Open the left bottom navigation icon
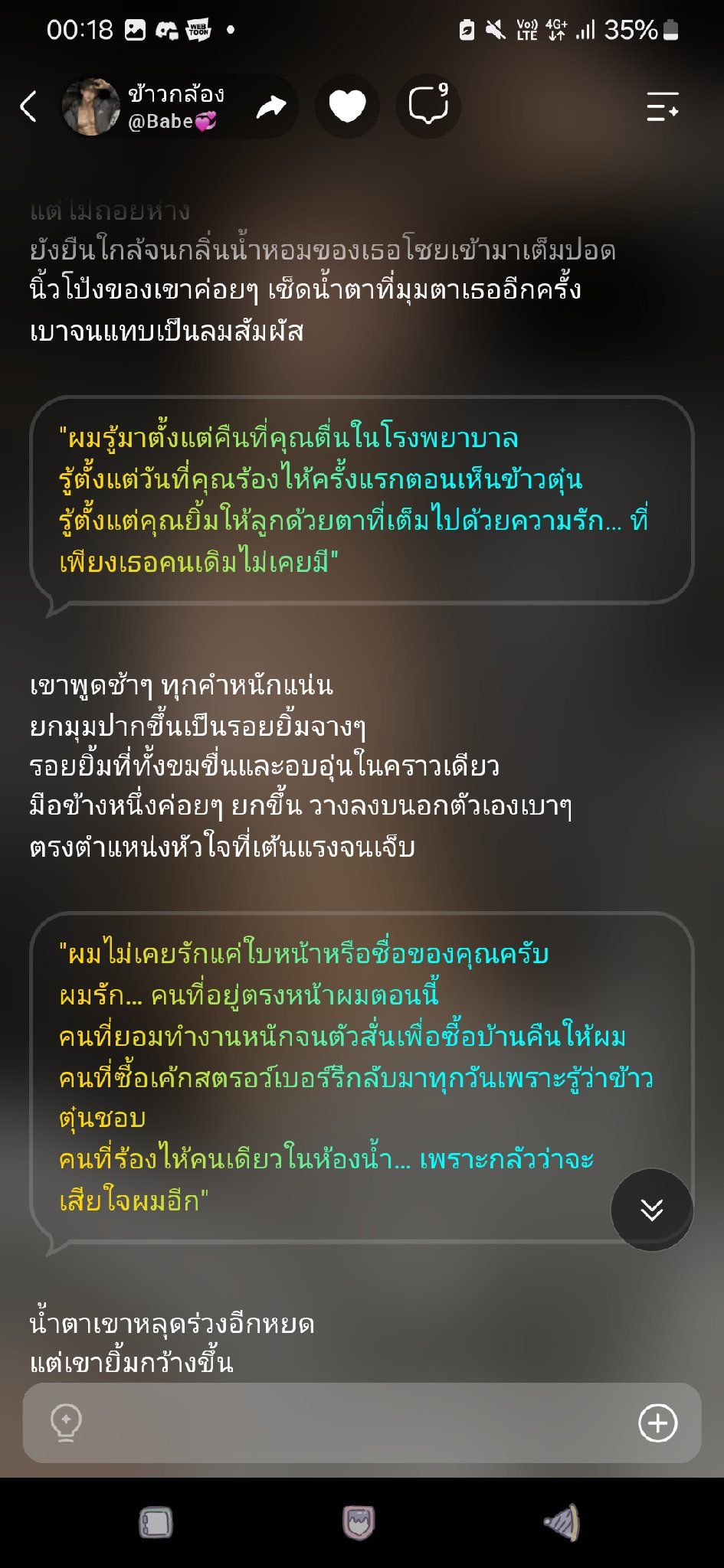Viewport: 724px width, 1568px height. (x=156, y=1523)
